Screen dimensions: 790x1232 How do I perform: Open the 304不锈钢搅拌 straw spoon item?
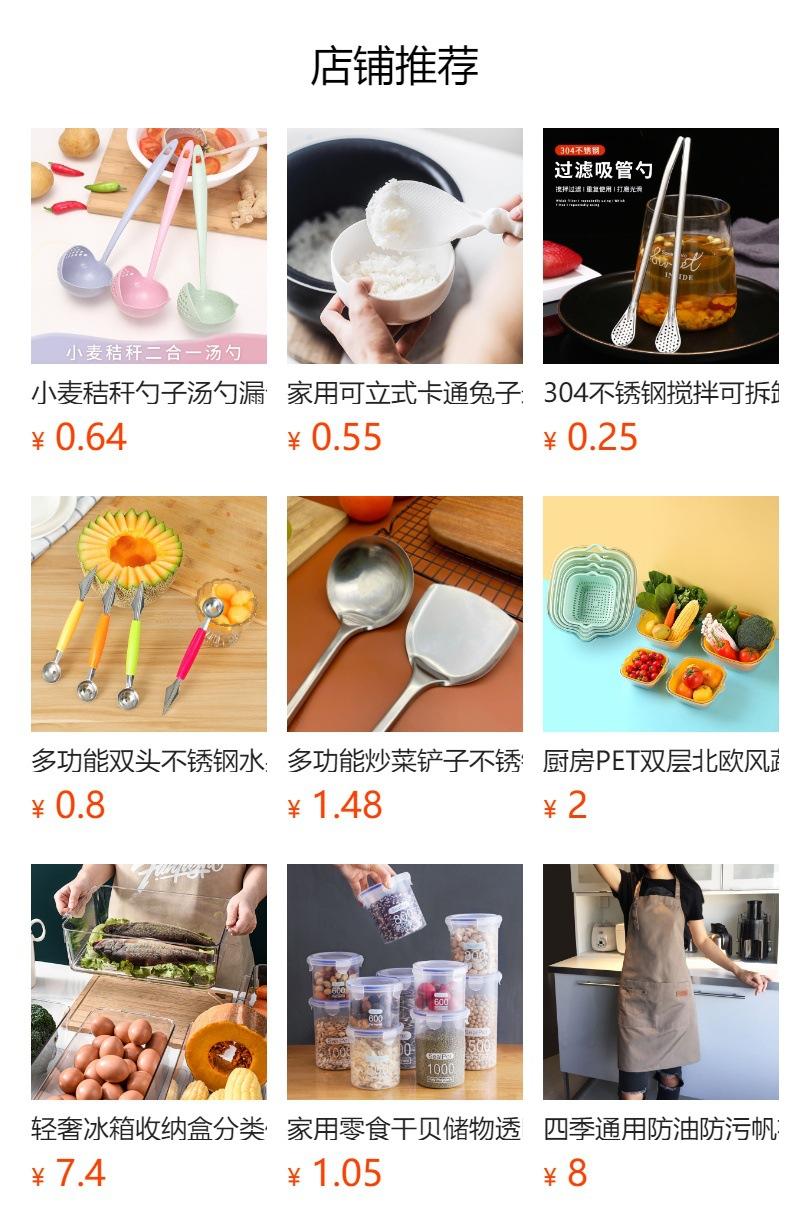click(661, 291)
